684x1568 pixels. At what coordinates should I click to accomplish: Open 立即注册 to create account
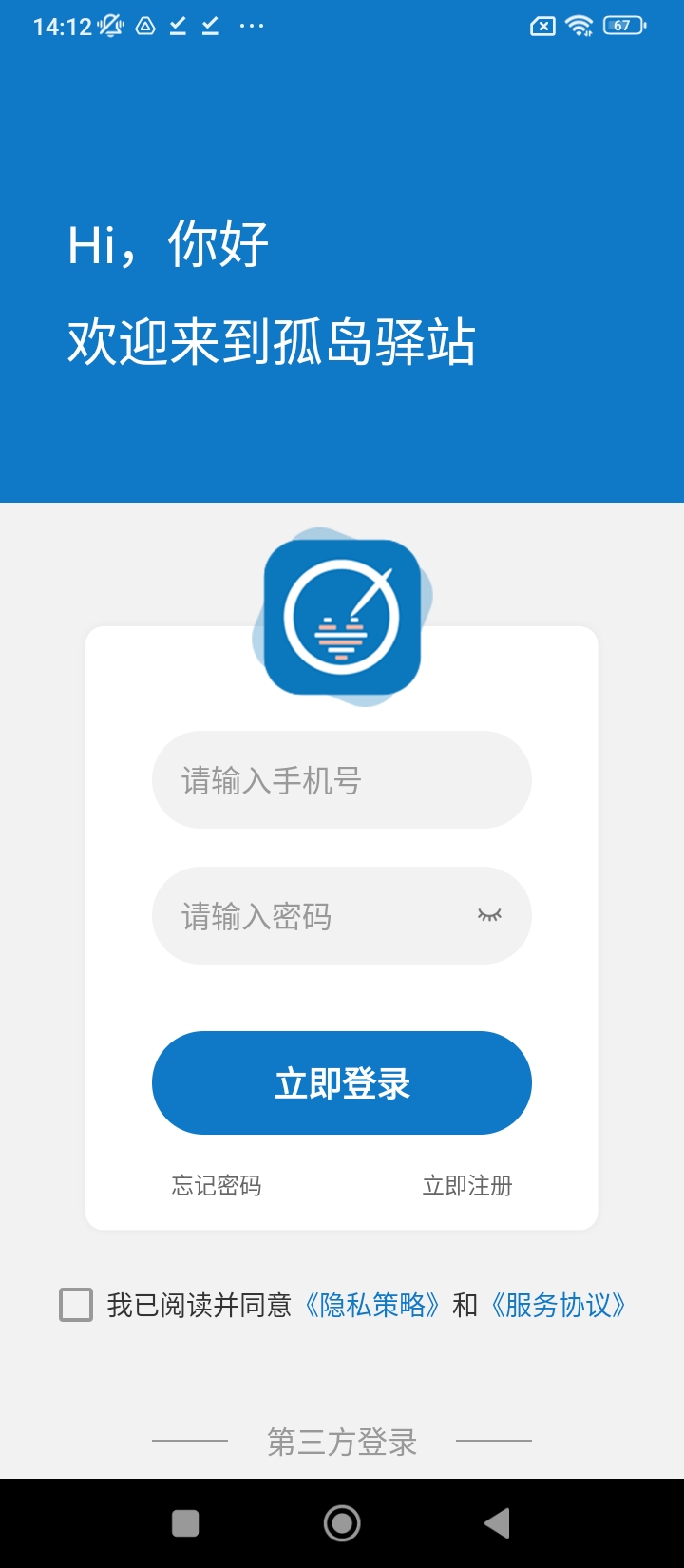466,1185
